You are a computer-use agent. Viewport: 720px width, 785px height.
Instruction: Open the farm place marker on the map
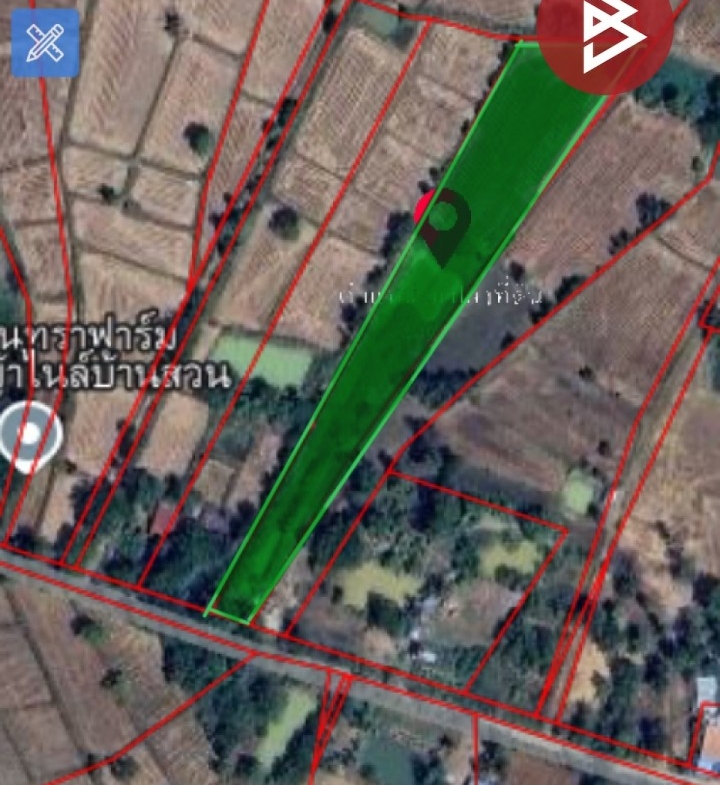click(30, 436)
